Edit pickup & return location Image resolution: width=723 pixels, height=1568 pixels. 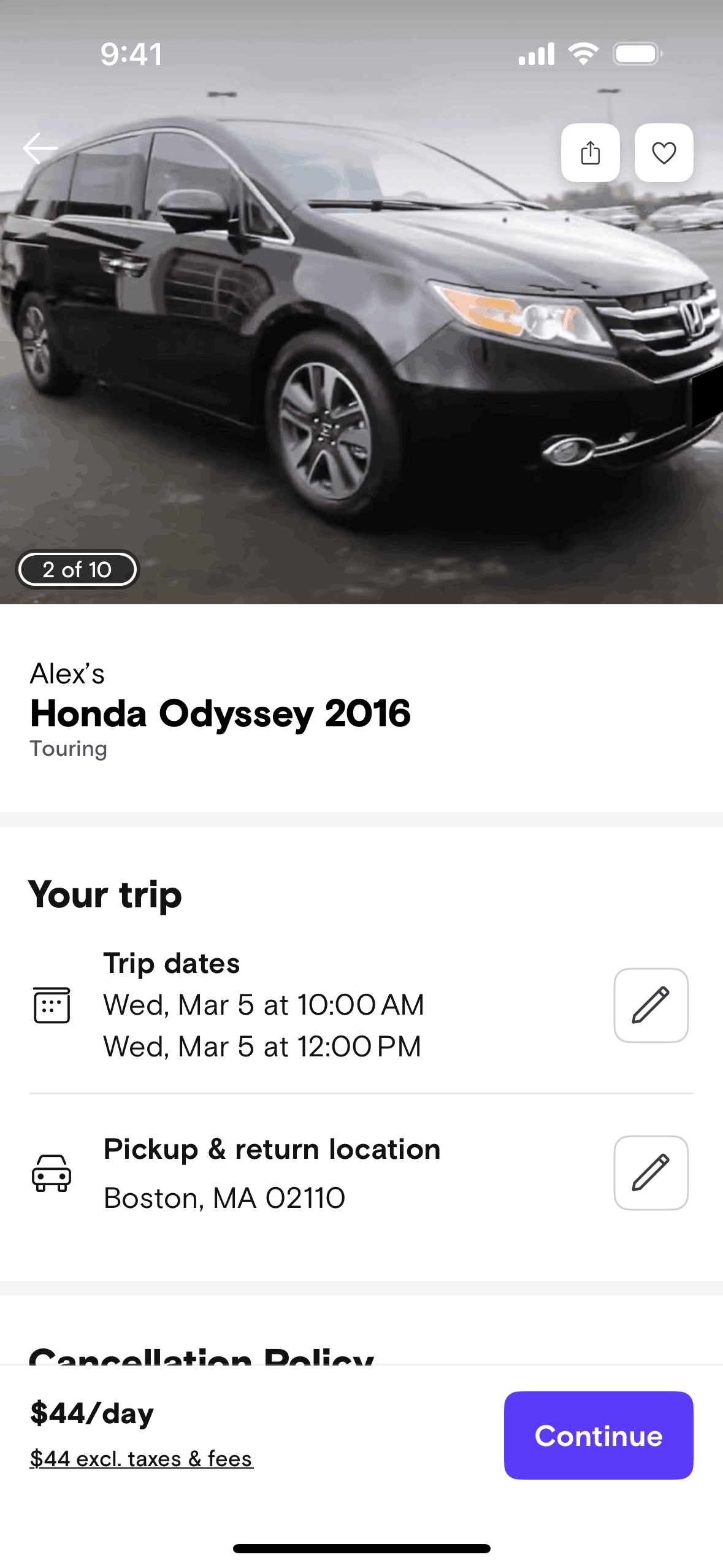pyautogui.click(x=651, y=1172)
